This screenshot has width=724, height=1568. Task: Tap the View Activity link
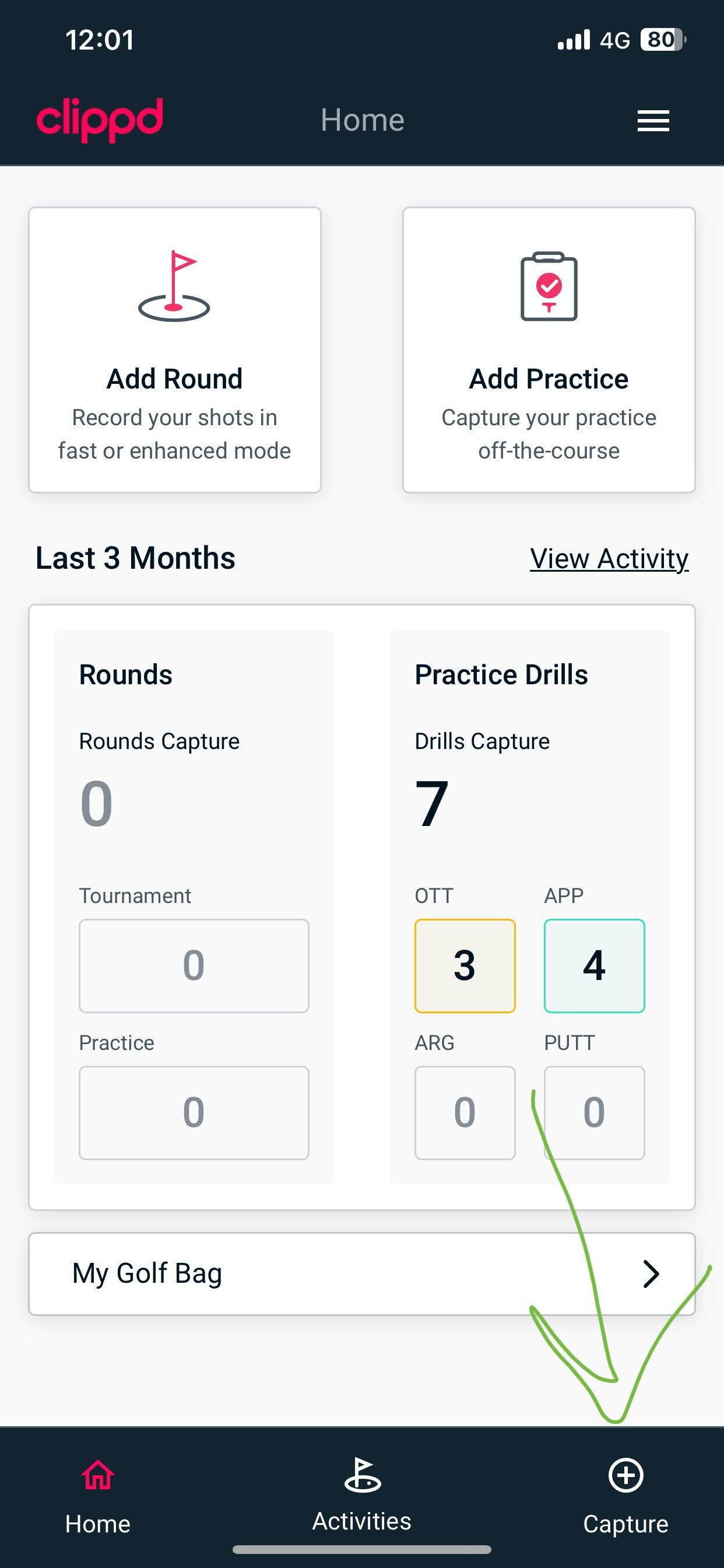tap(609, 558)
